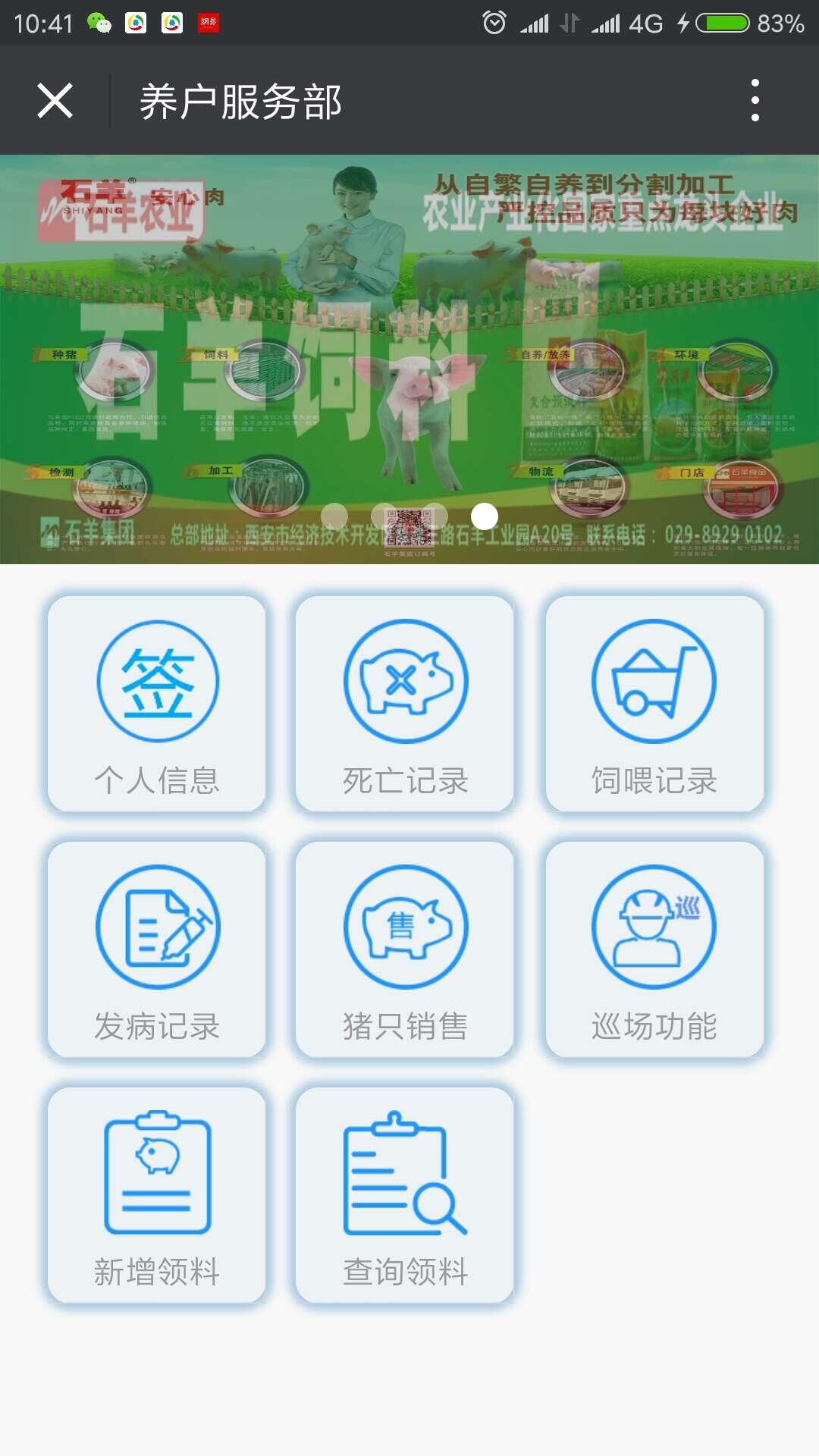
Task: Close the 养户服务部 page
Action: click(55, 101)
